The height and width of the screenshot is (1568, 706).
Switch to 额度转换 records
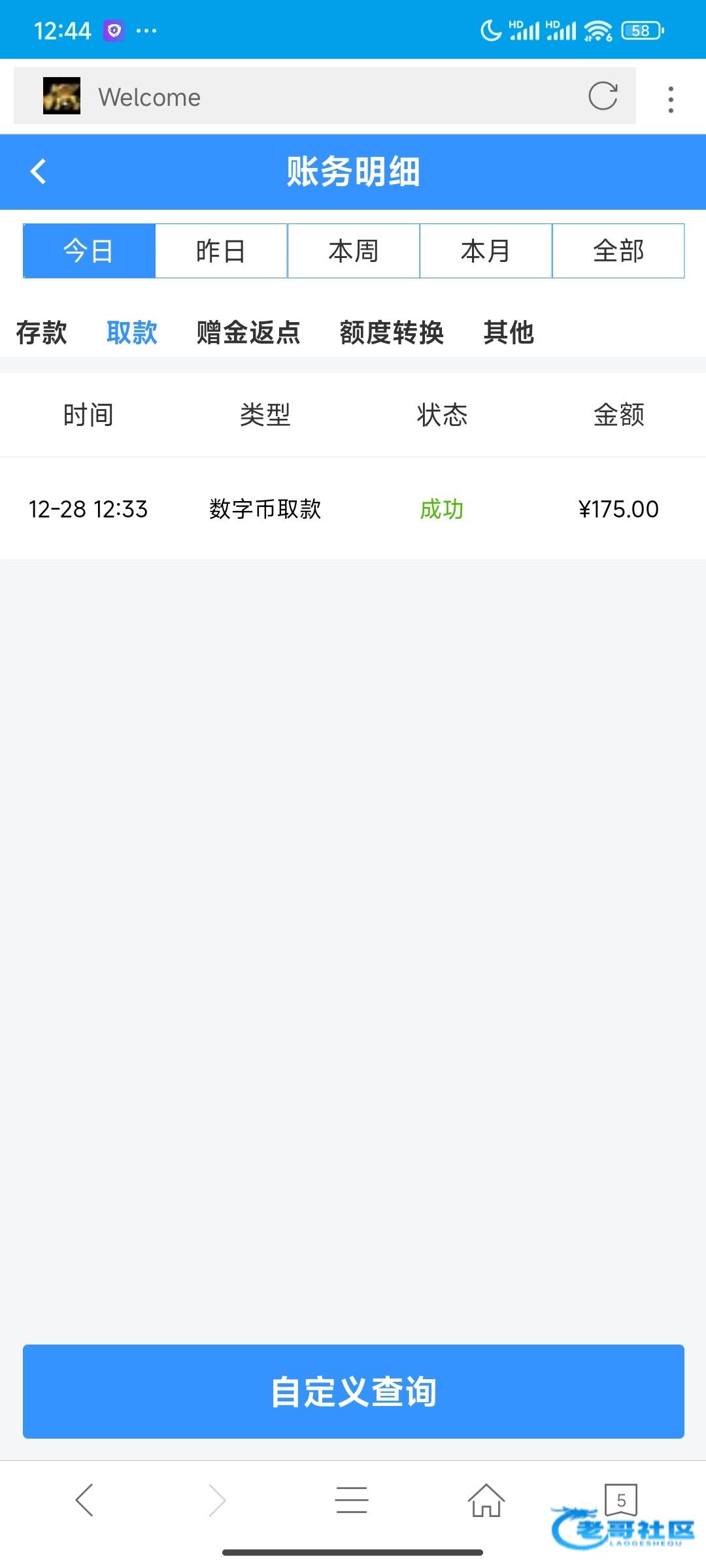[392, 333]
